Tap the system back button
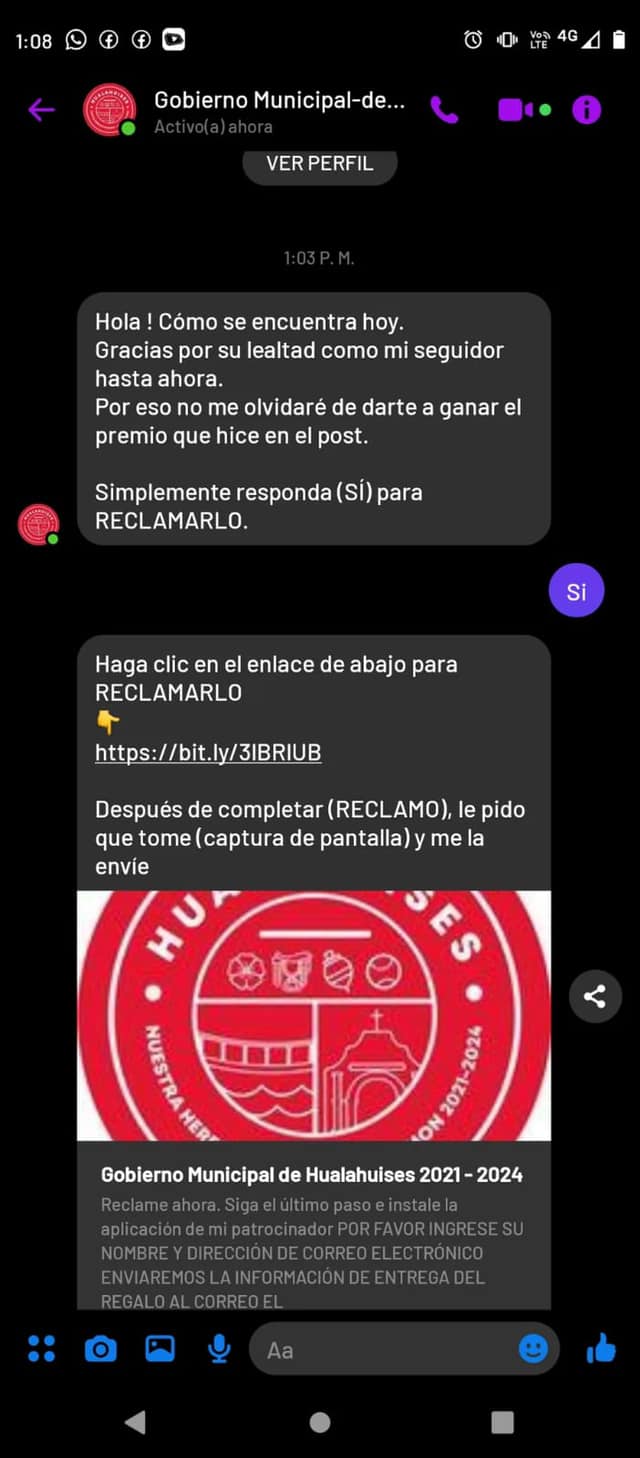 (136, 1422)
